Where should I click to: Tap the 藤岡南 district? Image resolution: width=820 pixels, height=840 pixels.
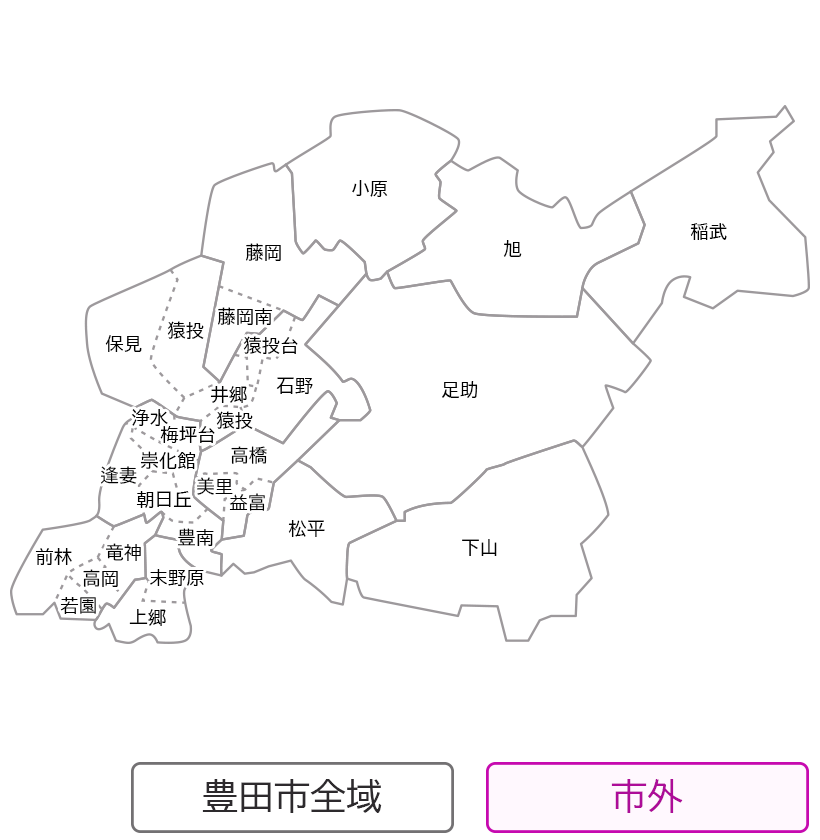click(245, 316)
